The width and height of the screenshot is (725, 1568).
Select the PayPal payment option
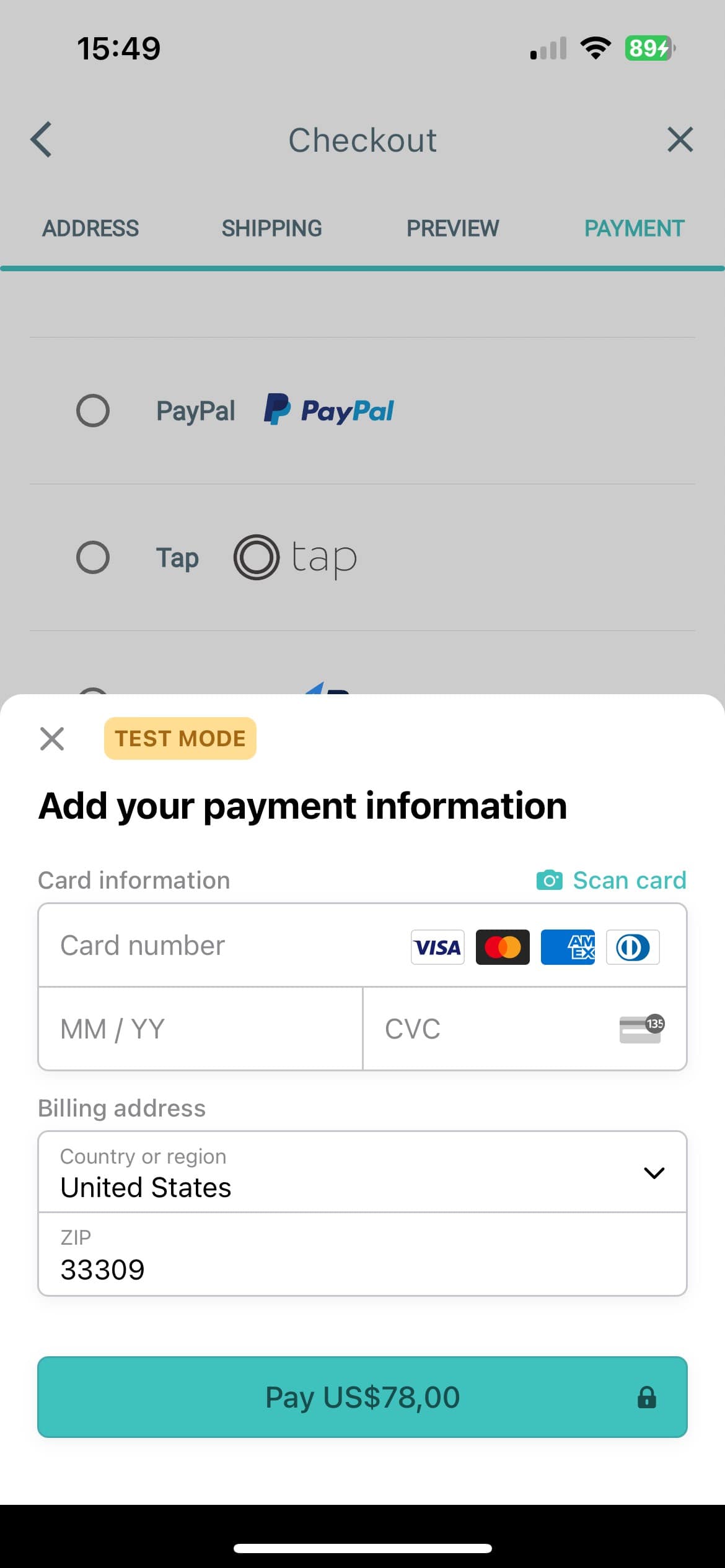click(93, 411)
